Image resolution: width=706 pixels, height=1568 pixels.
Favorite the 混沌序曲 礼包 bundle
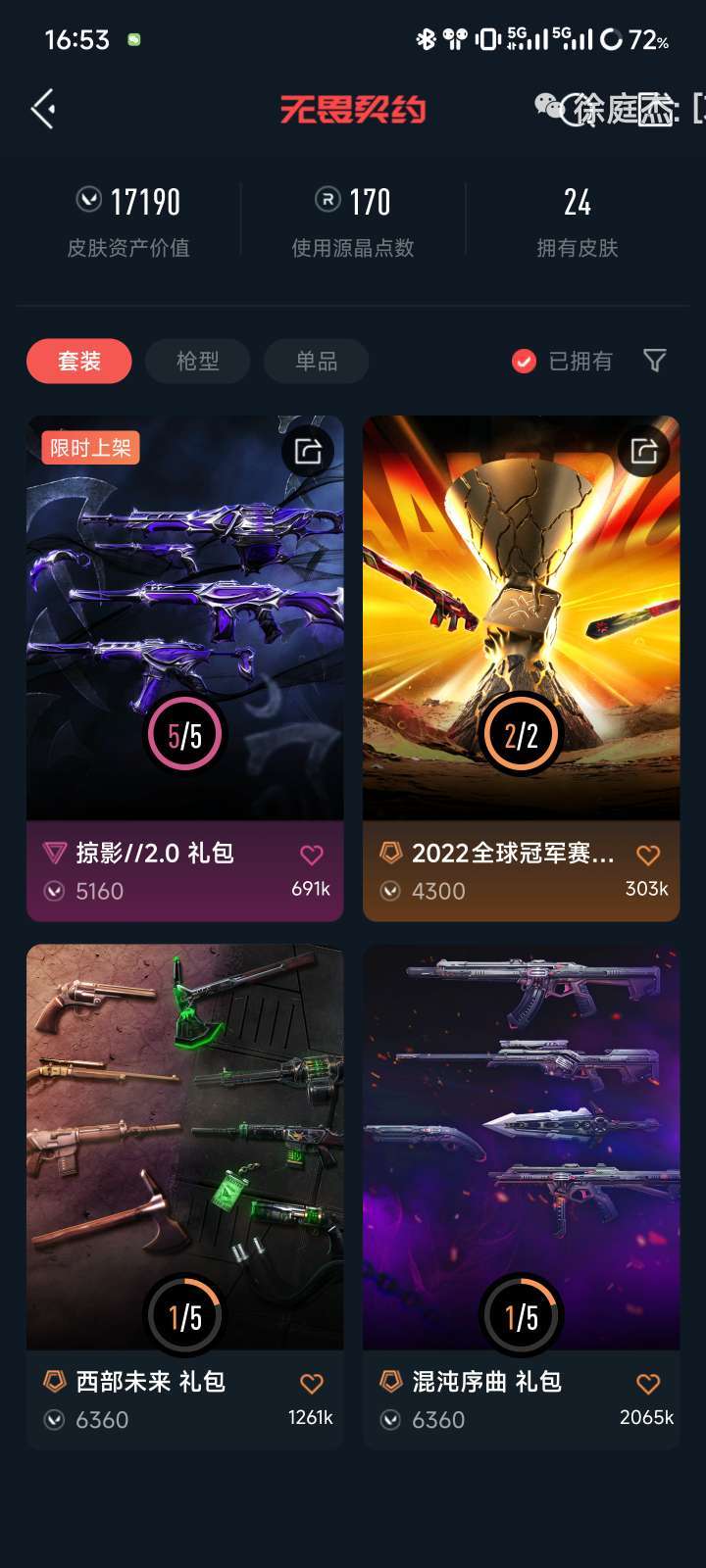tap(647, 1383)
